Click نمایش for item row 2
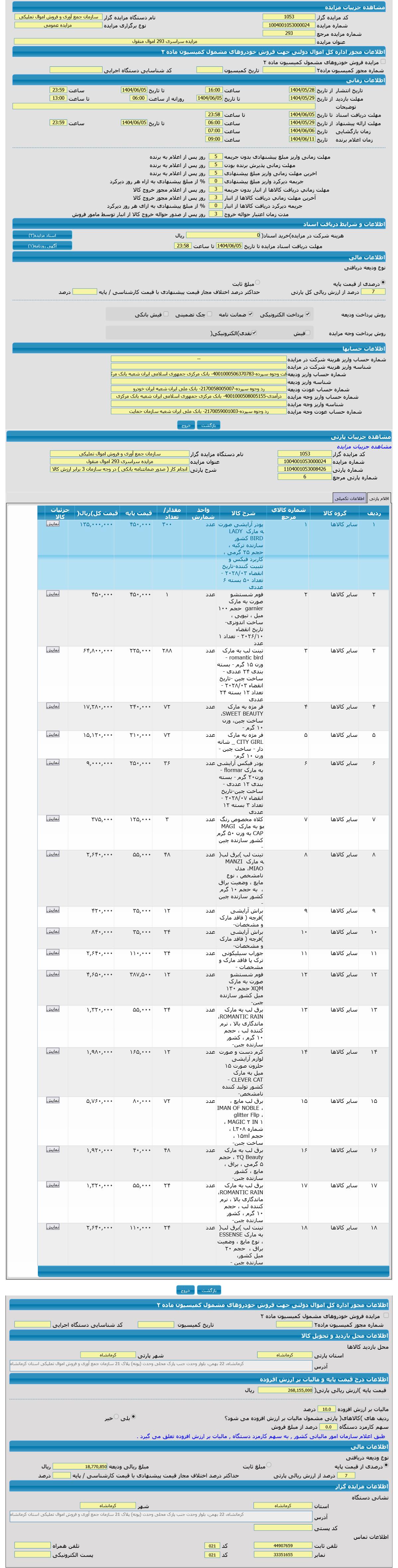 (53, 593)
